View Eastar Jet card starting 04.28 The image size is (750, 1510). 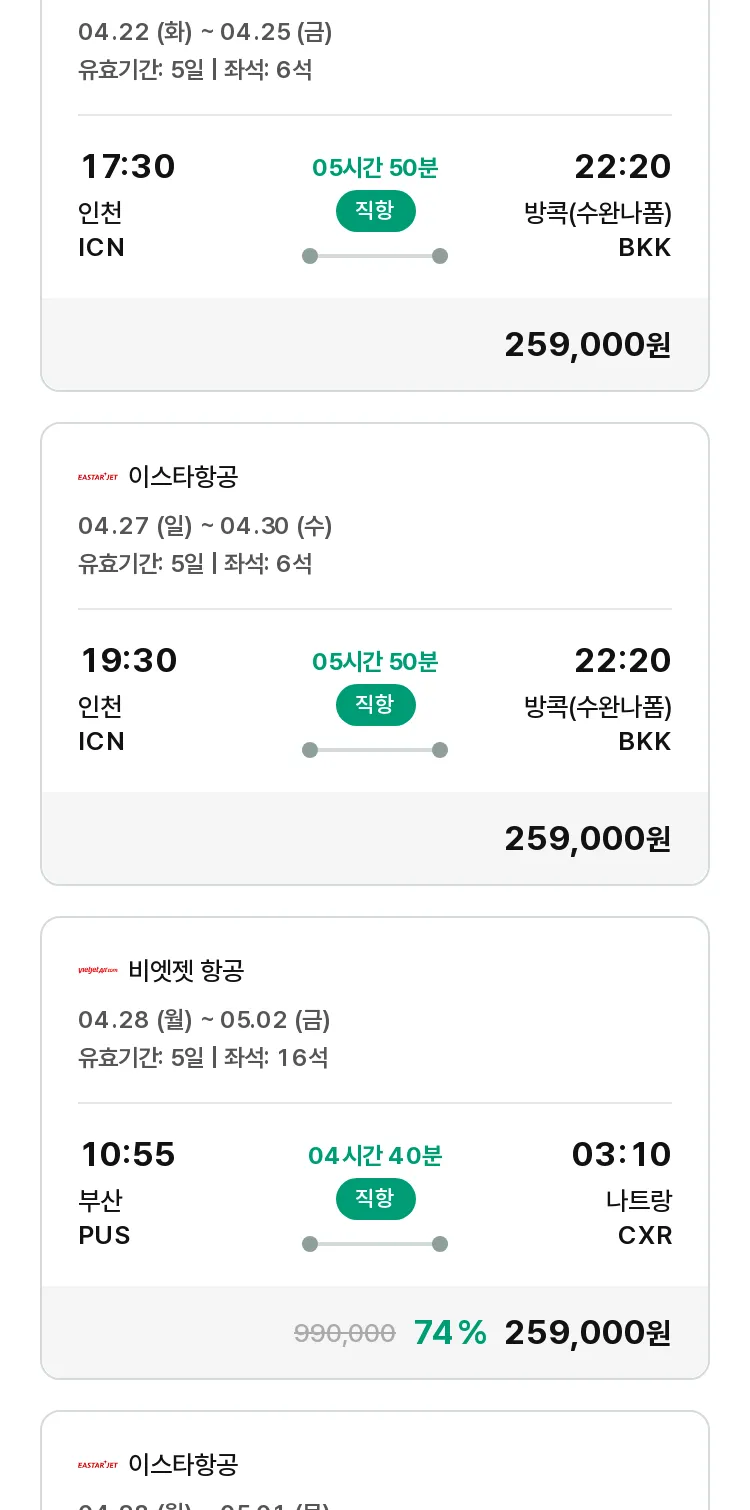tap(375, 1461)
